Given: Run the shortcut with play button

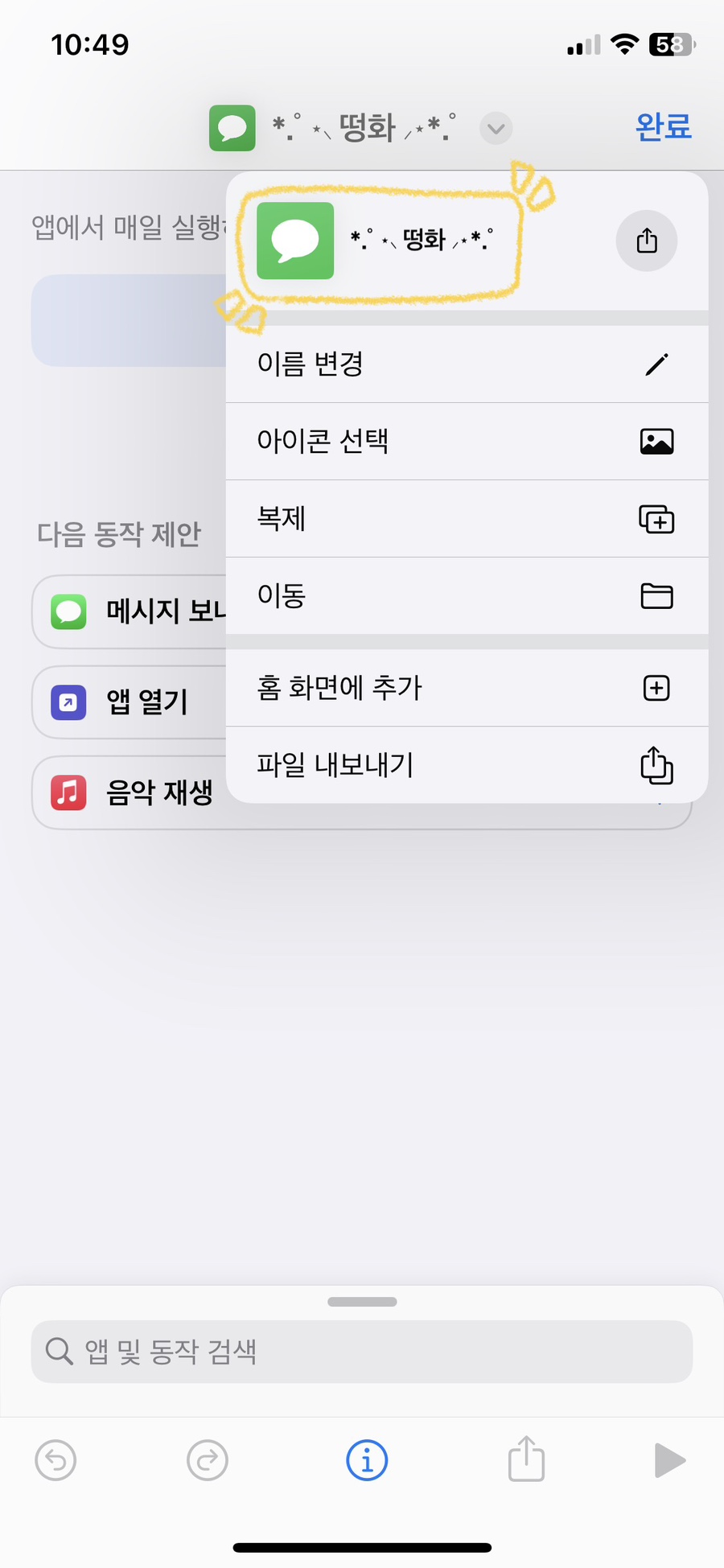Looking at the screenshot, I should click(669, 1459).
